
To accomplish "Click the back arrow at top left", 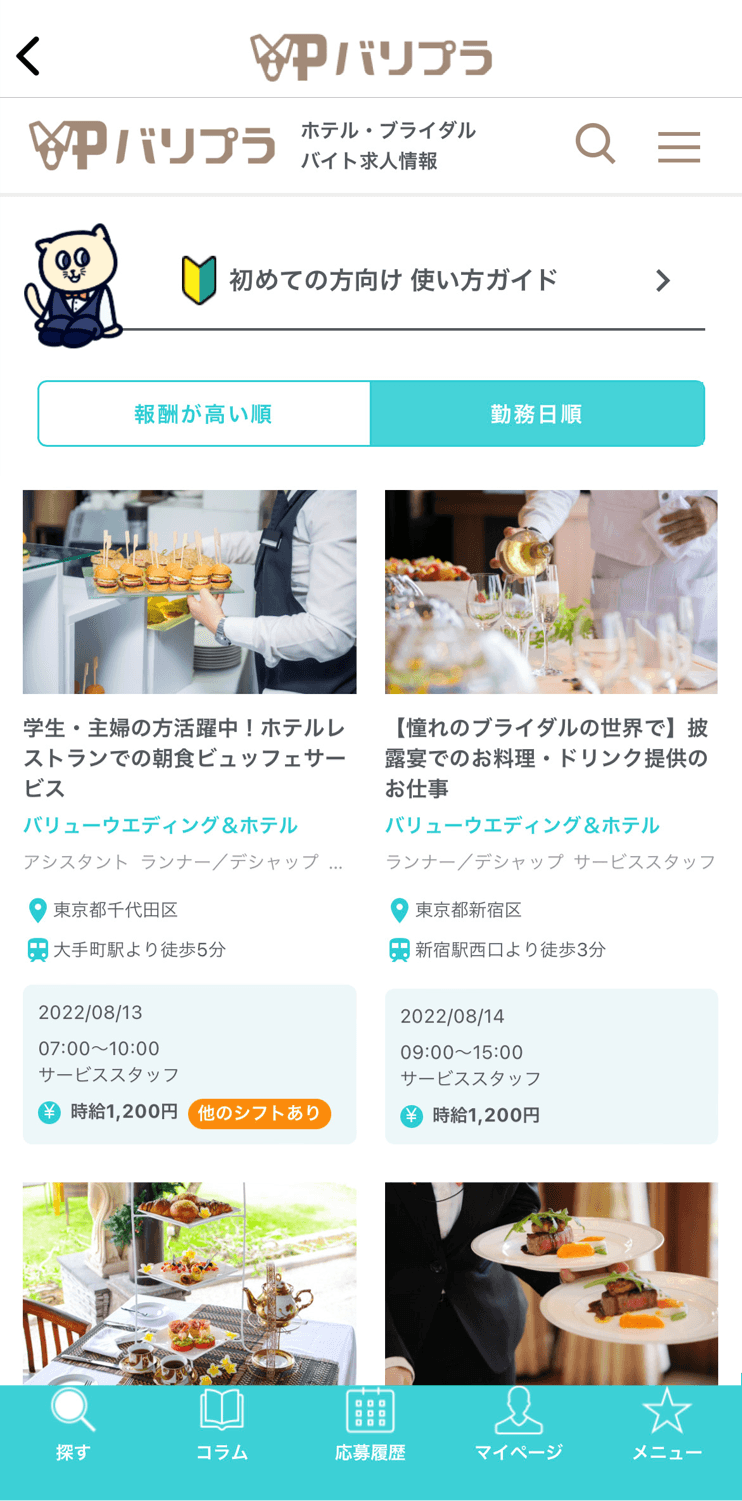I will (x=28, y=55).
